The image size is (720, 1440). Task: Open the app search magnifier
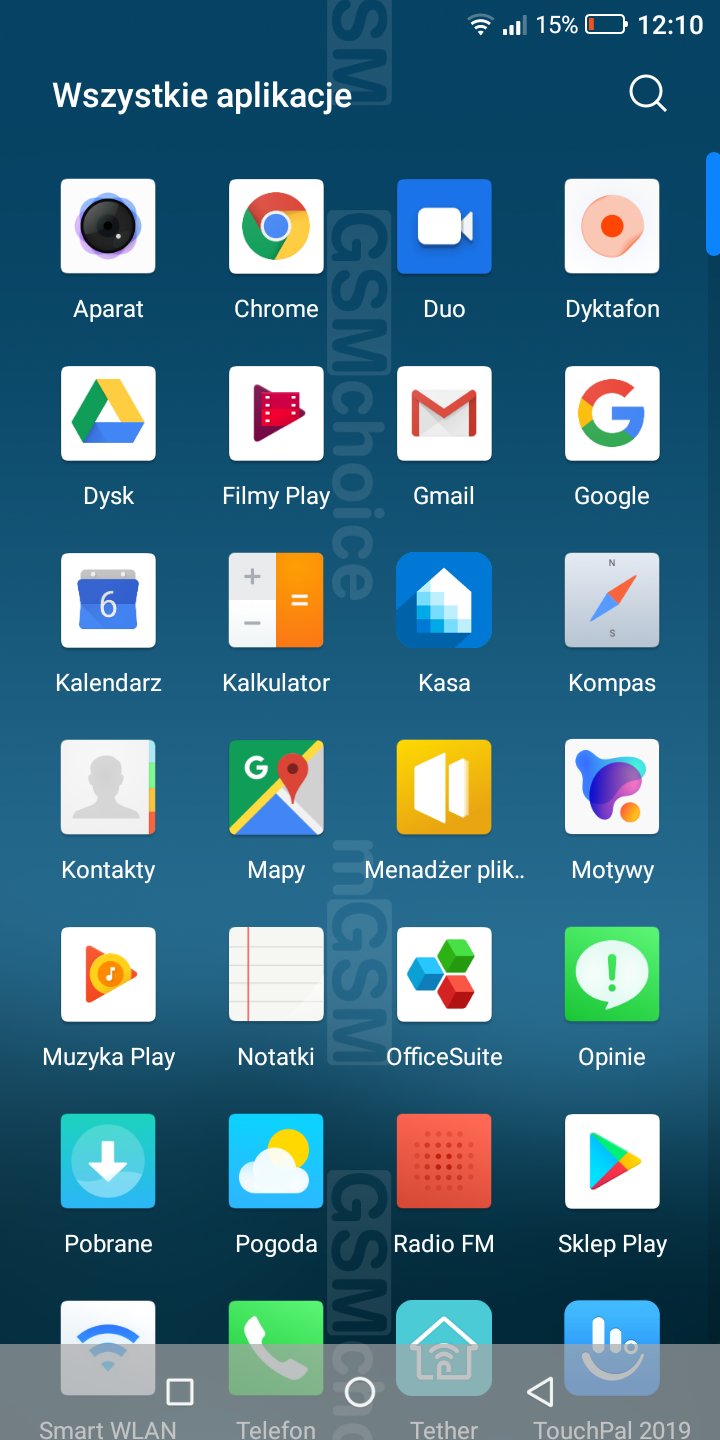[x=647, y=94]
